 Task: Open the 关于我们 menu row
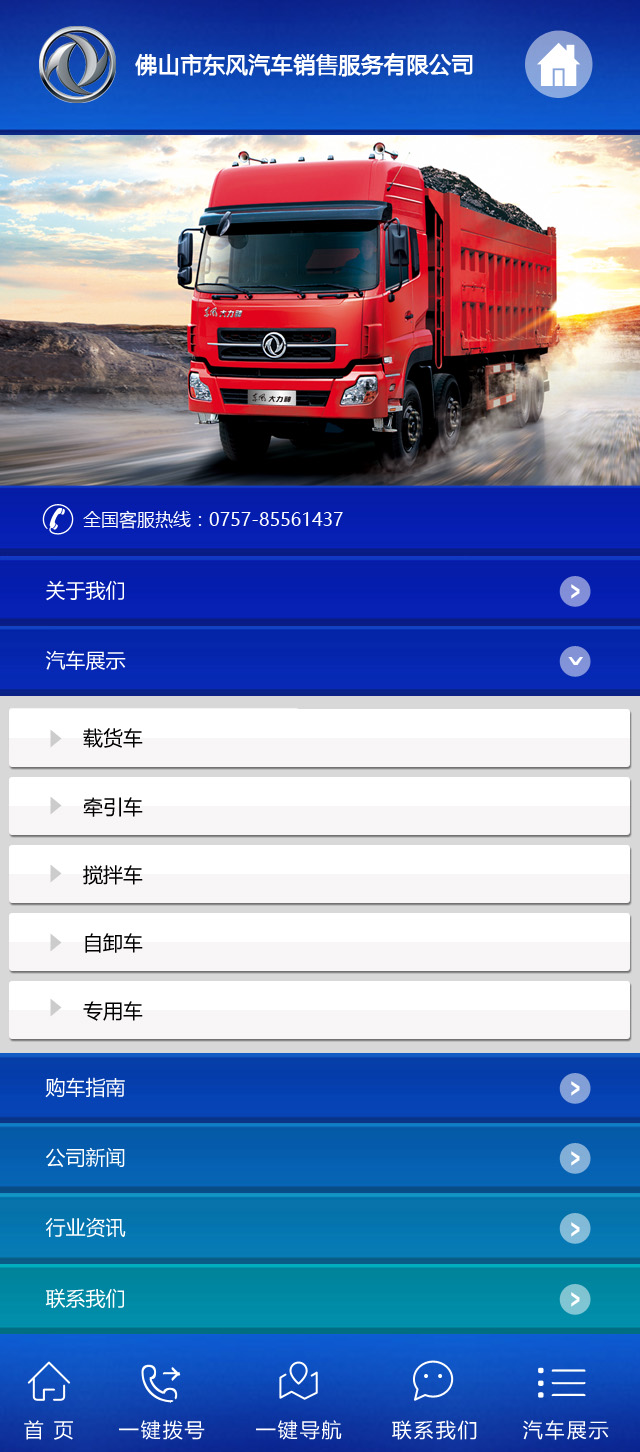tap(319, 591)
